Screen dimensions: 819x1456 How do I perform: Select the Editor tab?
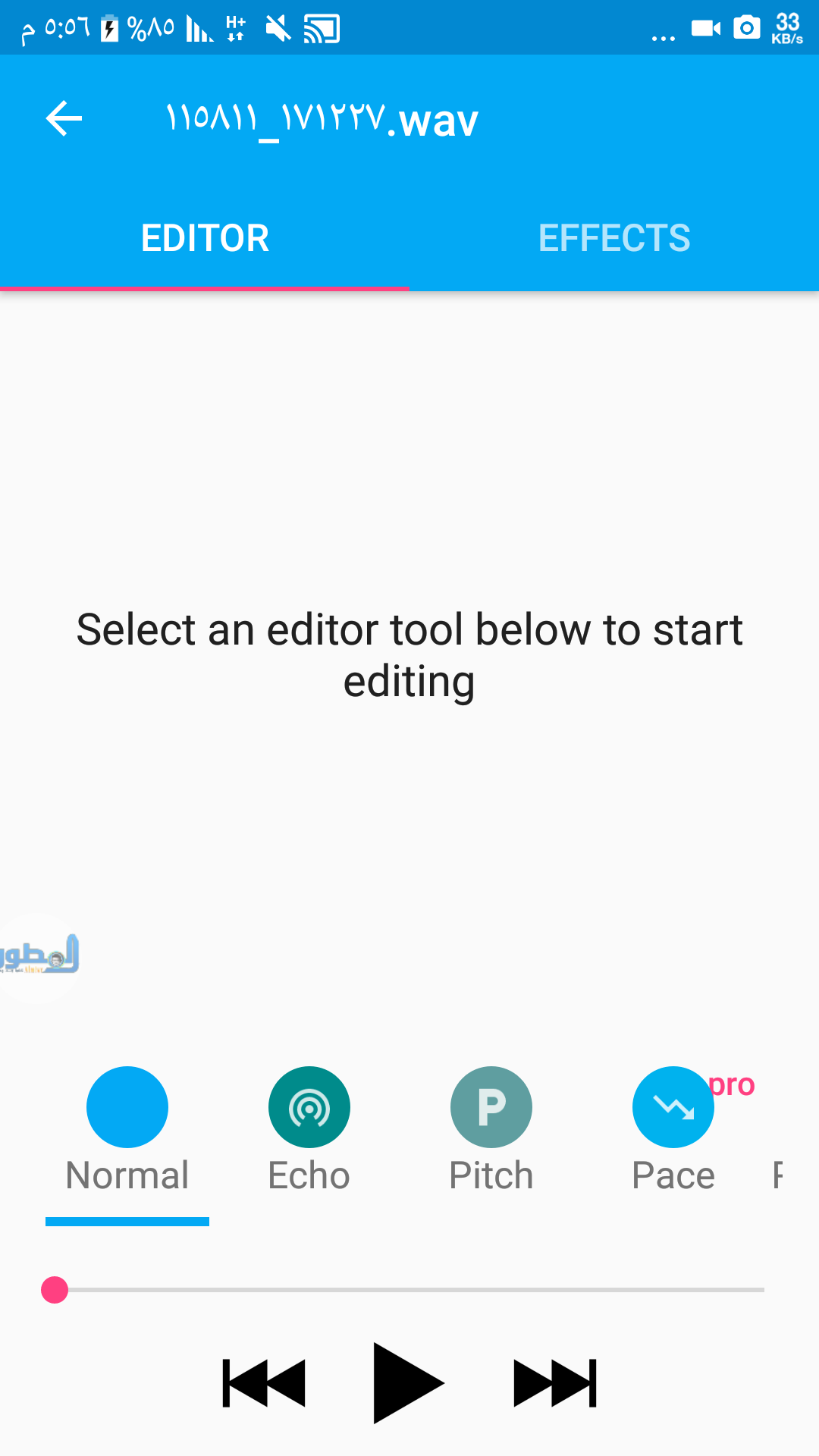point(205,238)
